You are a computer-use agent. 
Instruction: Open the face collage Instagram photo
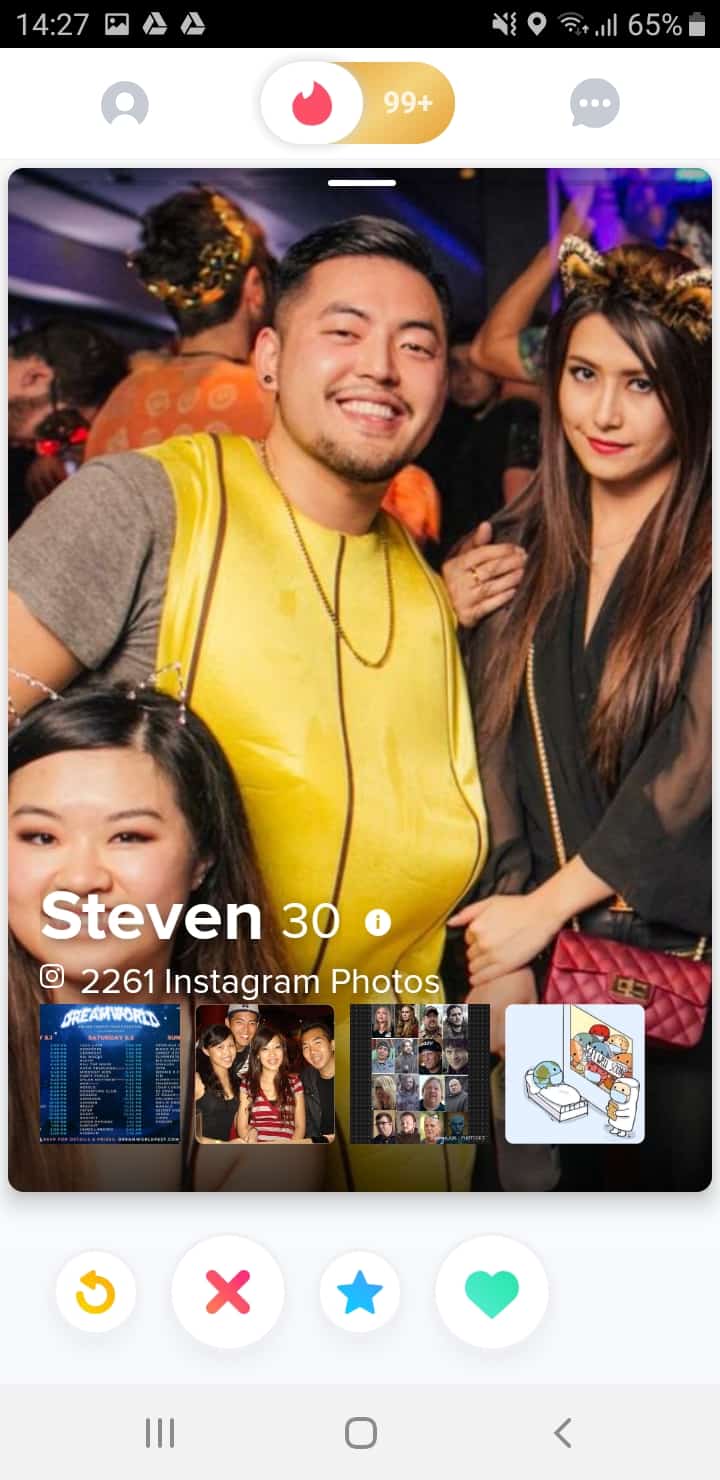click(420, 1074)
